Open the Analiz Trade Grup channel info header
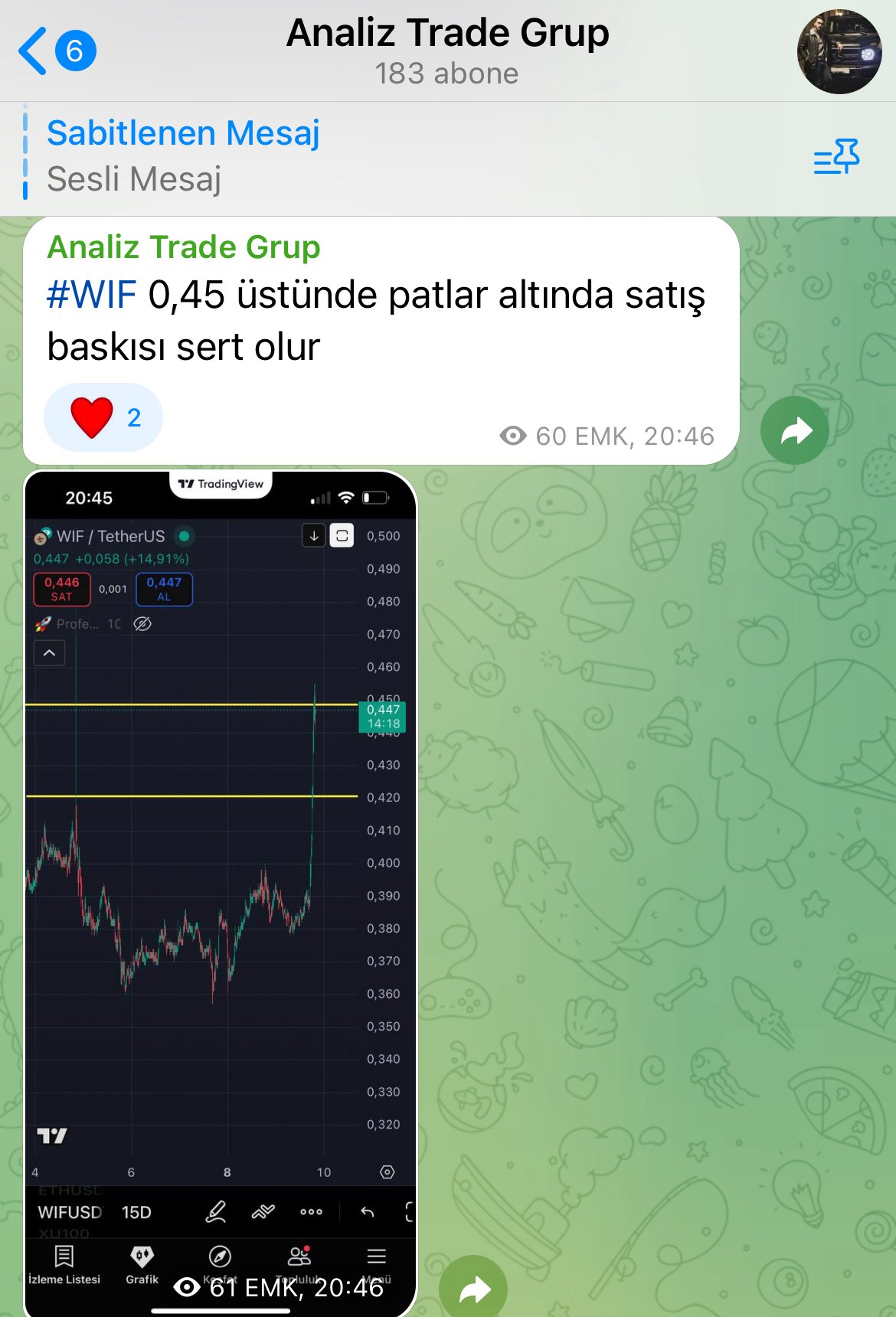 coord(447,51)
